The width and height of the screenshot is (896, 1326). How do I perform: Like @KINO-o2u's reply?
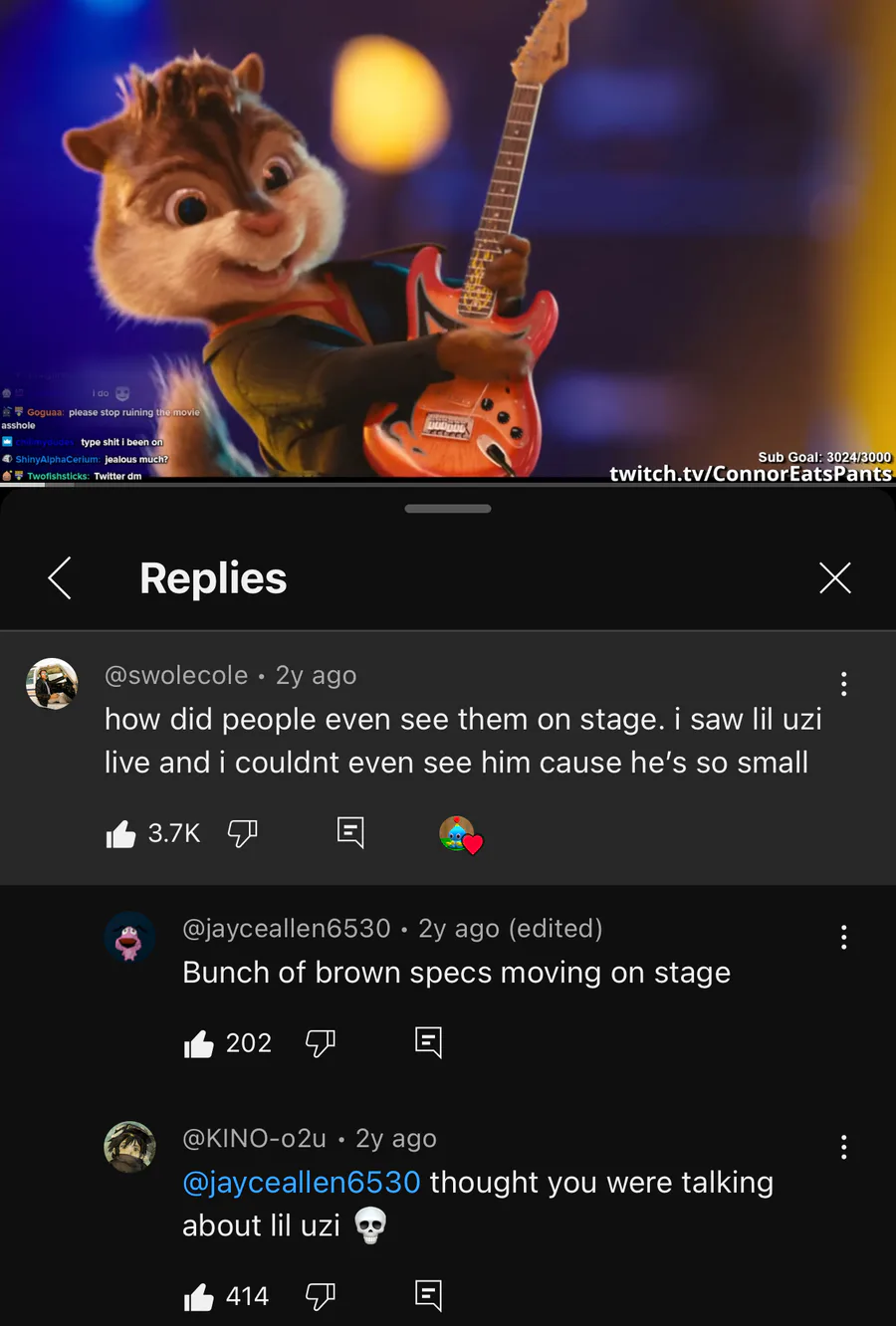pos(199,1296)
